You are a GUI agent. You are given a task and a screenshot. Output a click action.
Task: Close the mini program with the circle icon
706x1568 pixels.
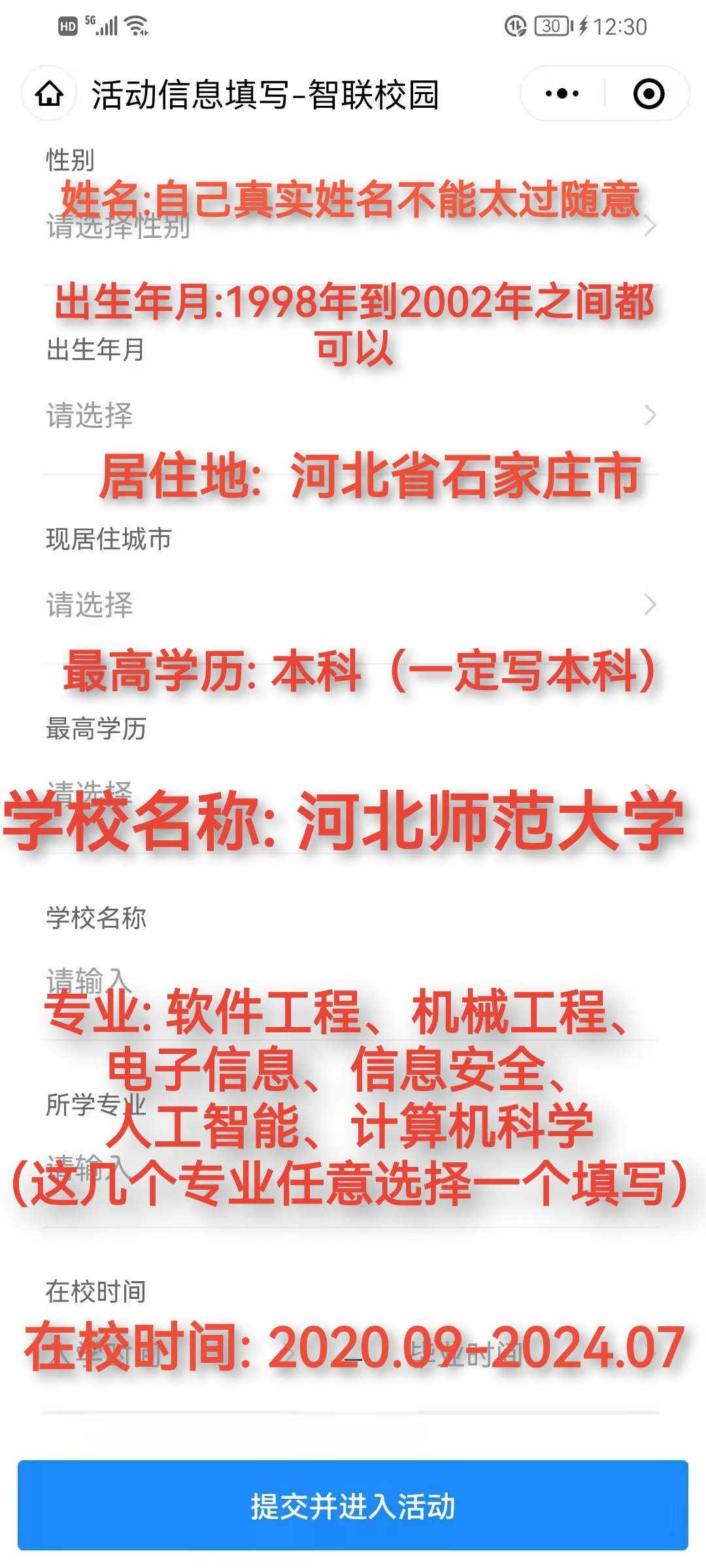[x=648, y=94]
